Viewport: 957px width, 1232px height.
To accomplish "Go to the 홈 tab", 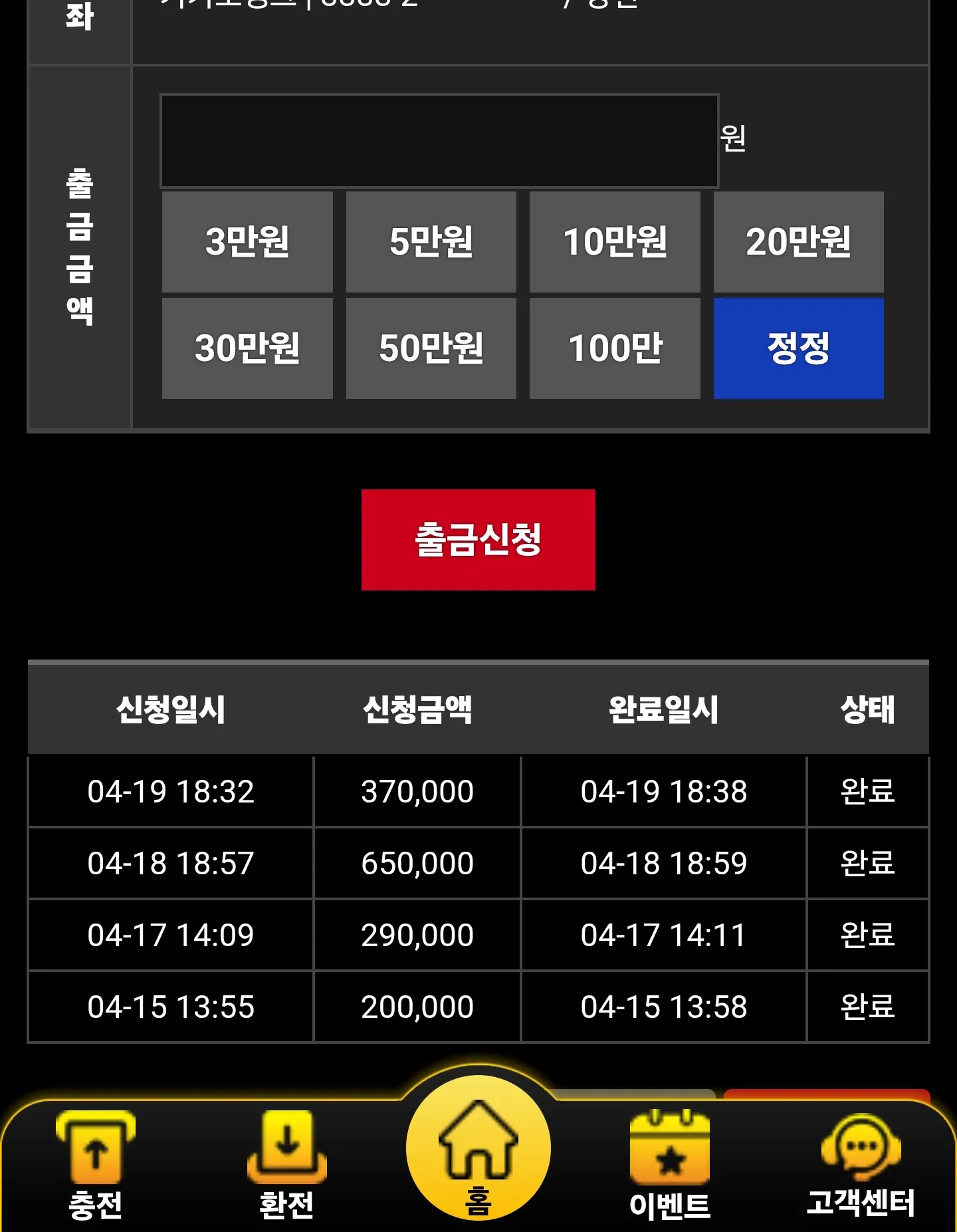I will (478, 1148).
